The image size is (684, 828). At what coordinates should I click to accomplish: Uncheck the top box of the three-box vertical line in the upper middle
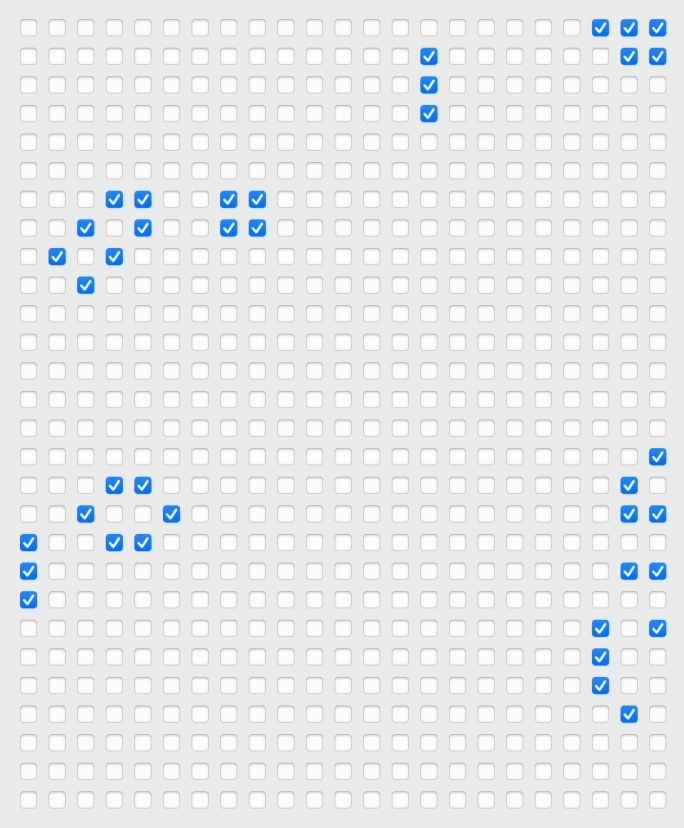point(429,56)
